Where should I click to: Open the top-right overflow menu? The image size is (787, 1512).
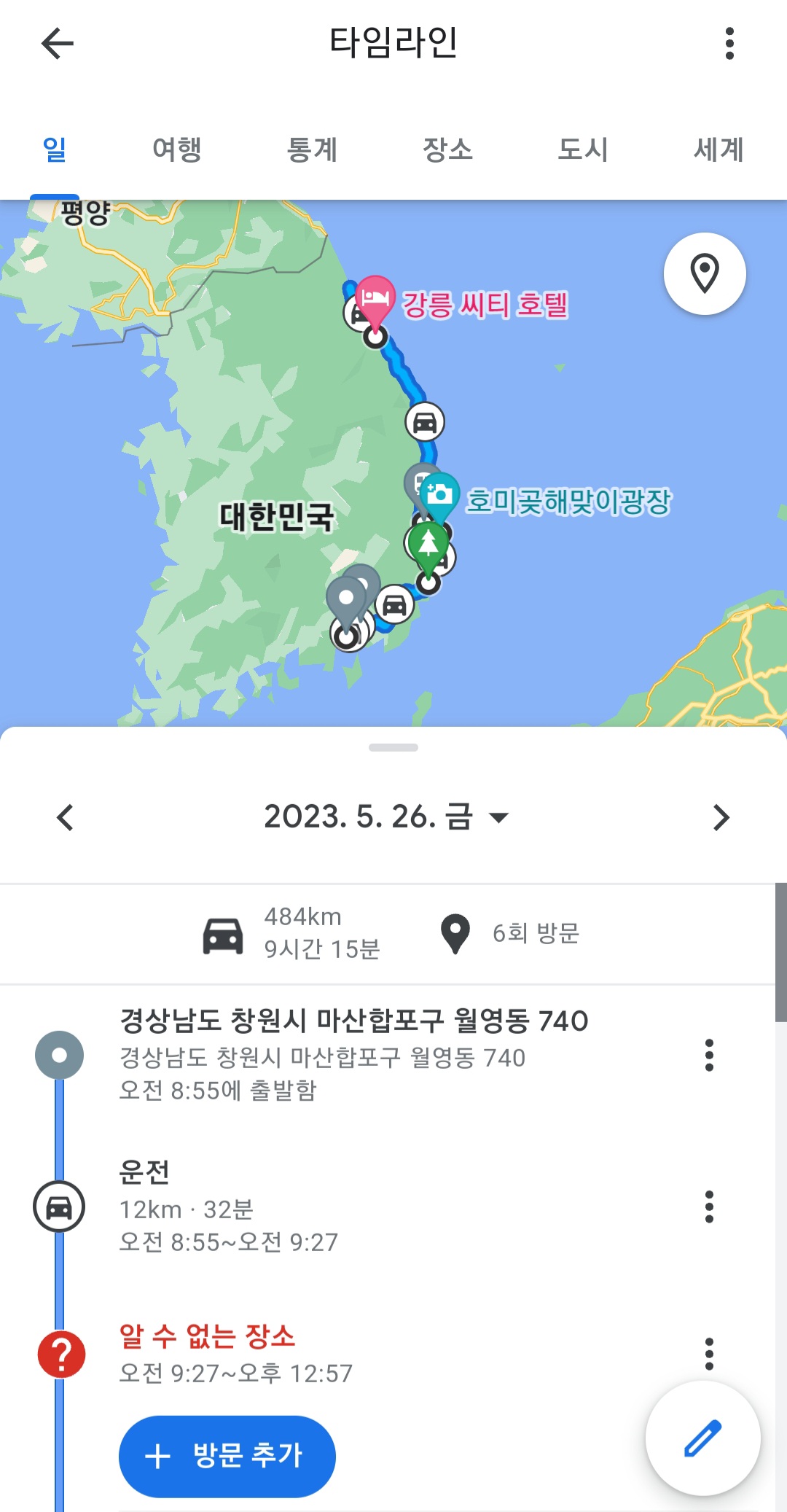click(729, 44)
